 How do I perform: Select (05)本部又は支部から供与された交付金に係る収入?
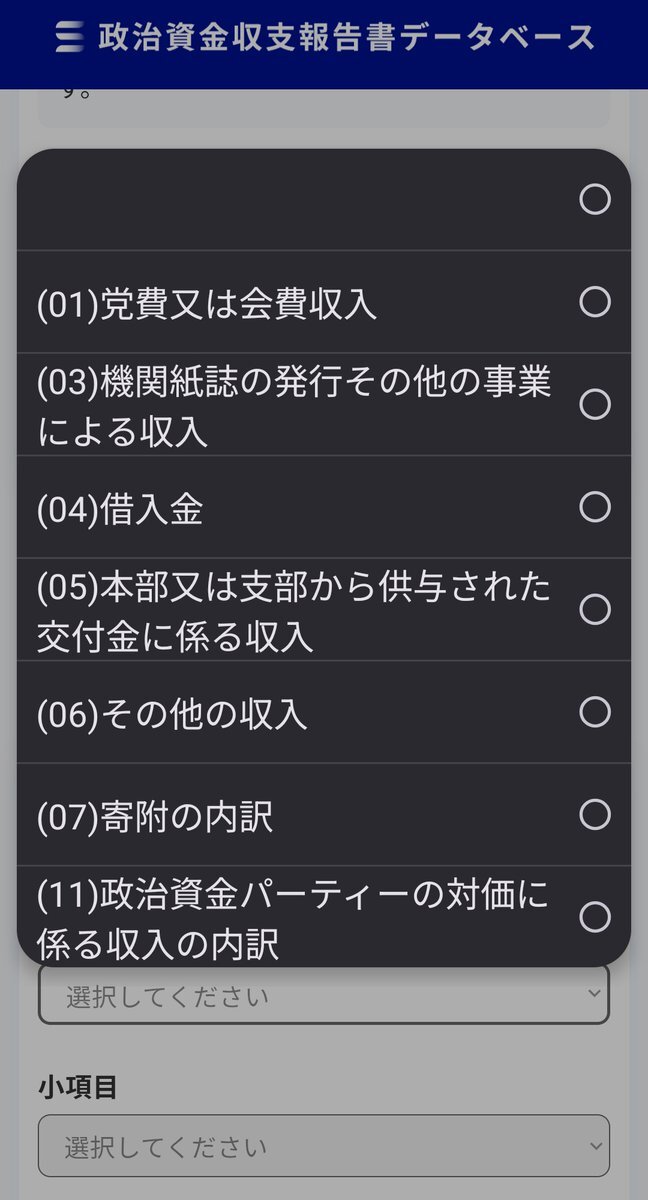pos(324,610)
